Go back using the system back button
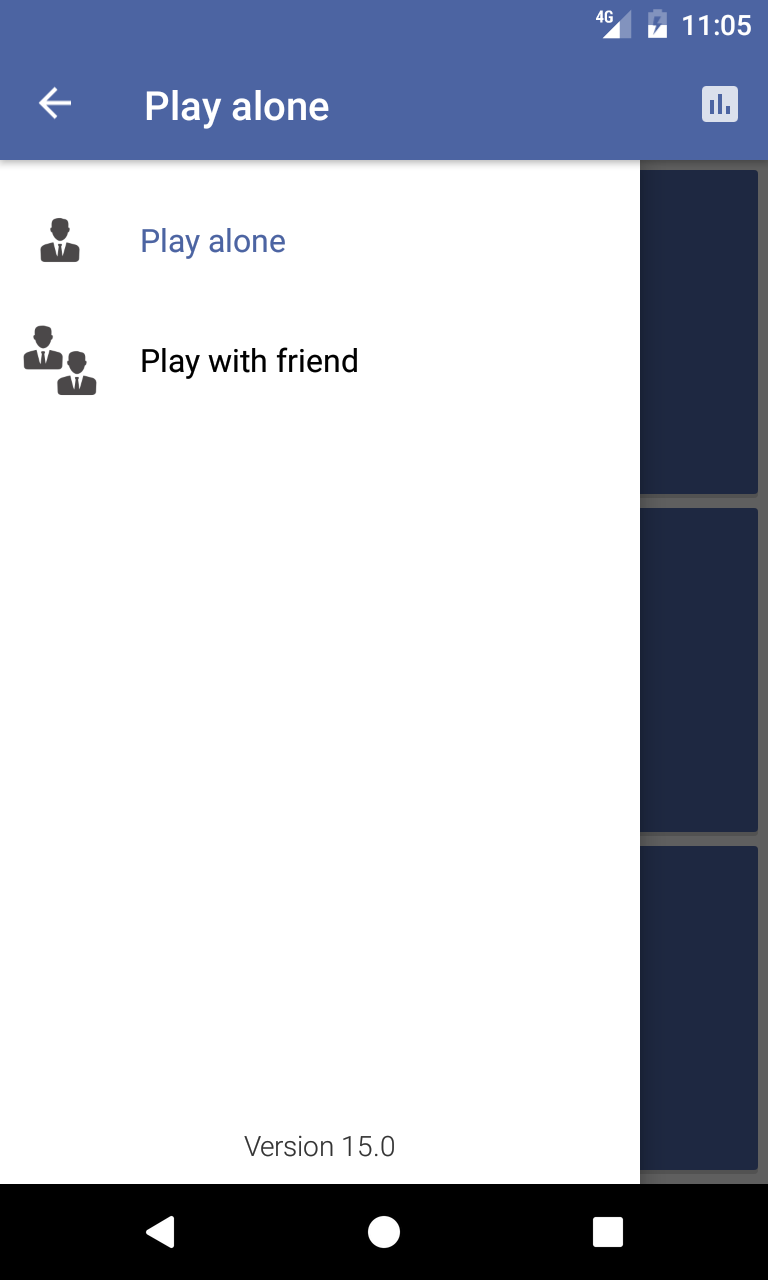The image size is (768, 1280). [x=160, y=1232]
